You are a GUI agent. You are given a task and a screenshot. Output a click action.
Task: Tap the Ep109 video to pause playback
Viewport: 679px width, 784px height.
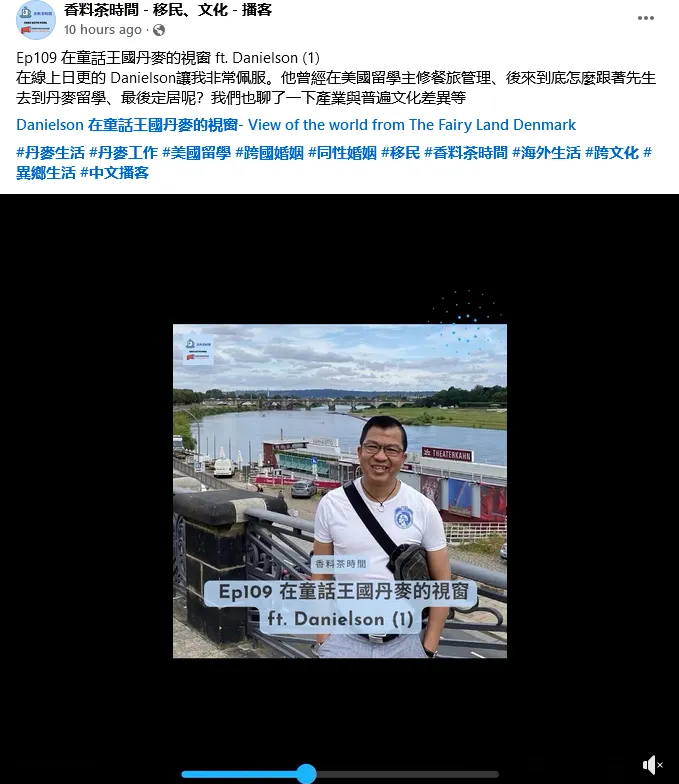[x=339, y=490]
